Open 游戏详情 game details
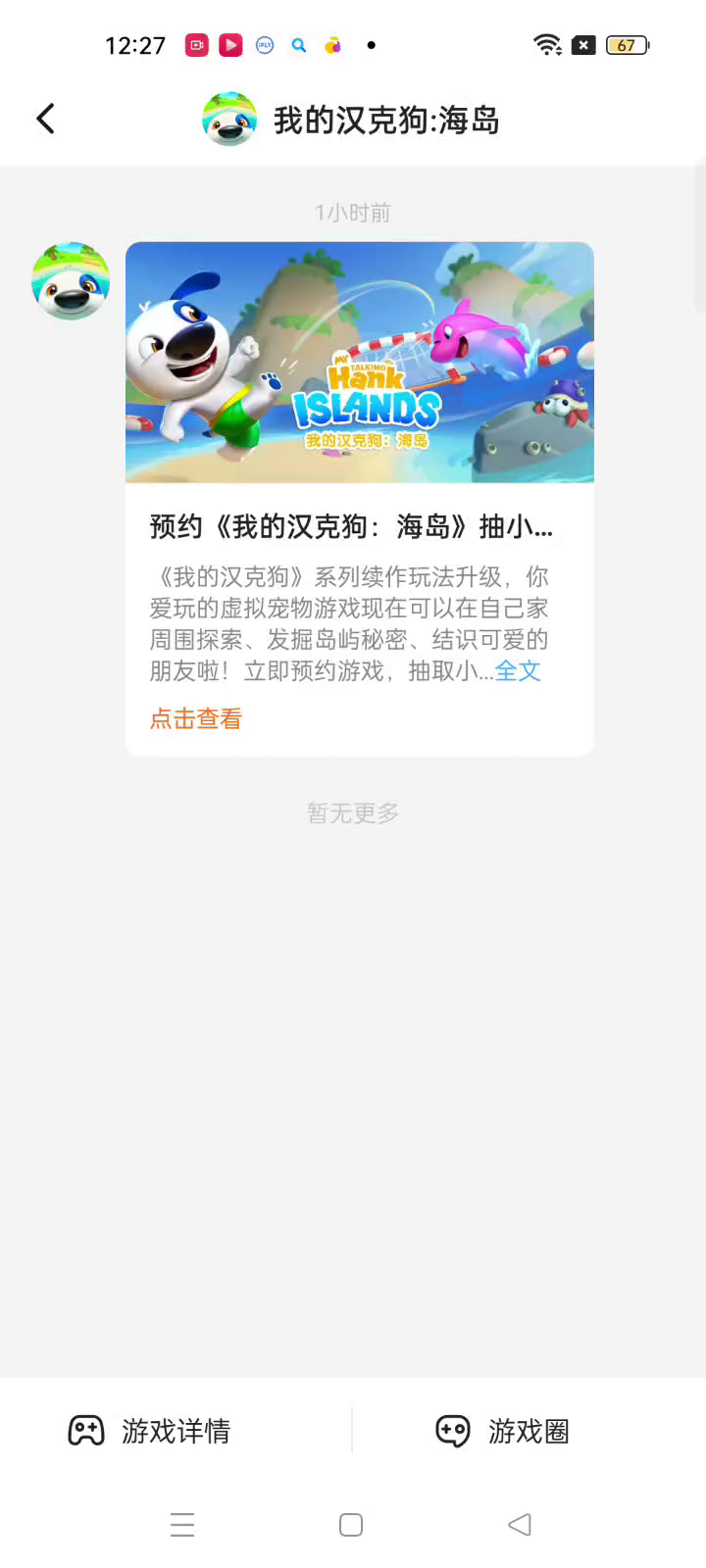 [150, 1431]
